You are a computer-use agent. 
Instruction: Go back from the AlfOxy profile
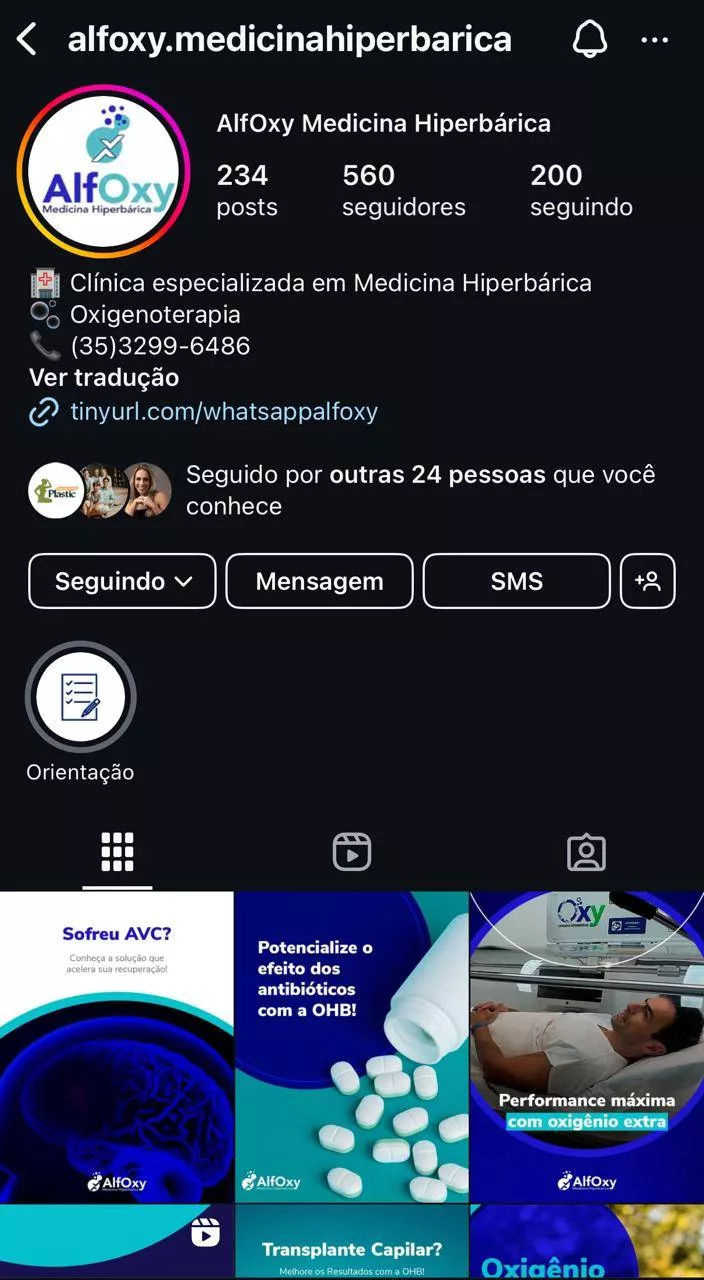click(27, 40)
